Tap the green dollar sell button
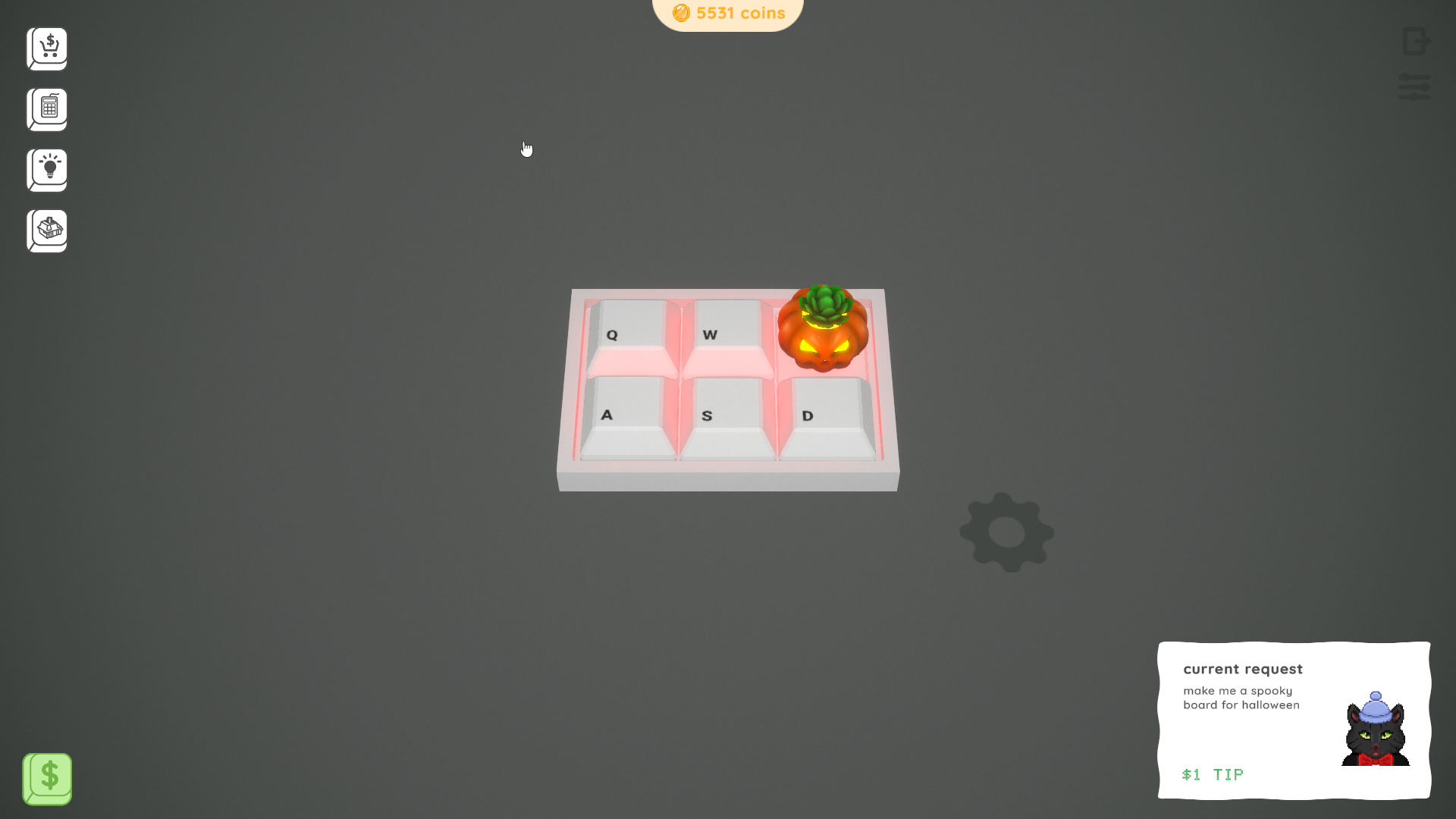 (x=47, y=778)
